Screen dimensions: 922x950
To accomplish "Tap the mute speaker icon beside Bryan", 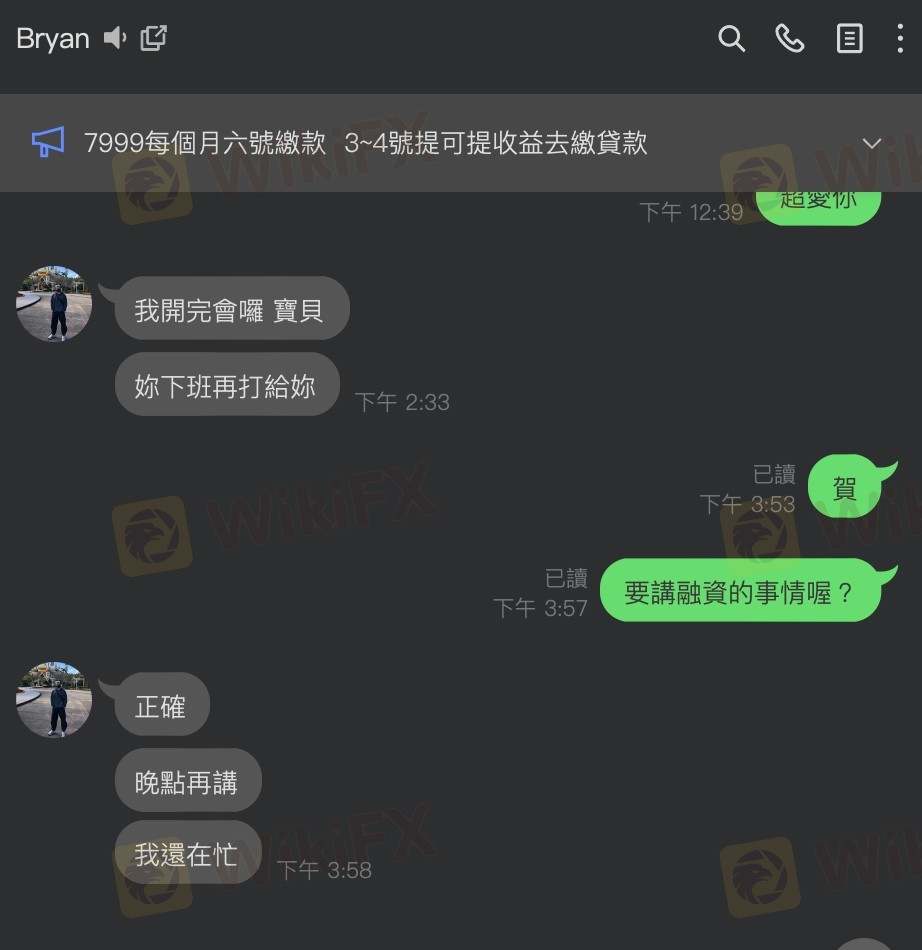I will click(x=116, y=39).
